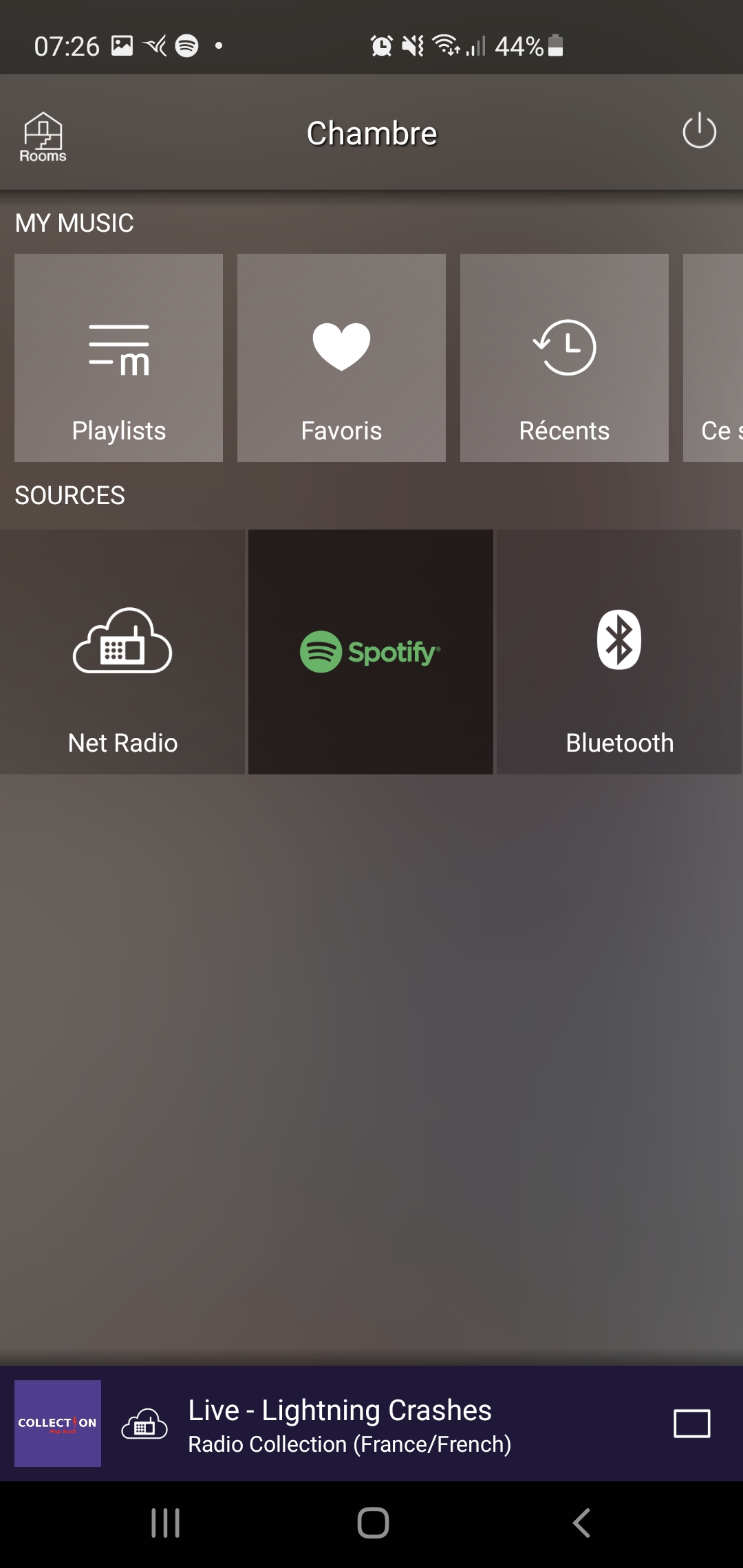Toggle power for the Chambre room

[x=699, y=131]
